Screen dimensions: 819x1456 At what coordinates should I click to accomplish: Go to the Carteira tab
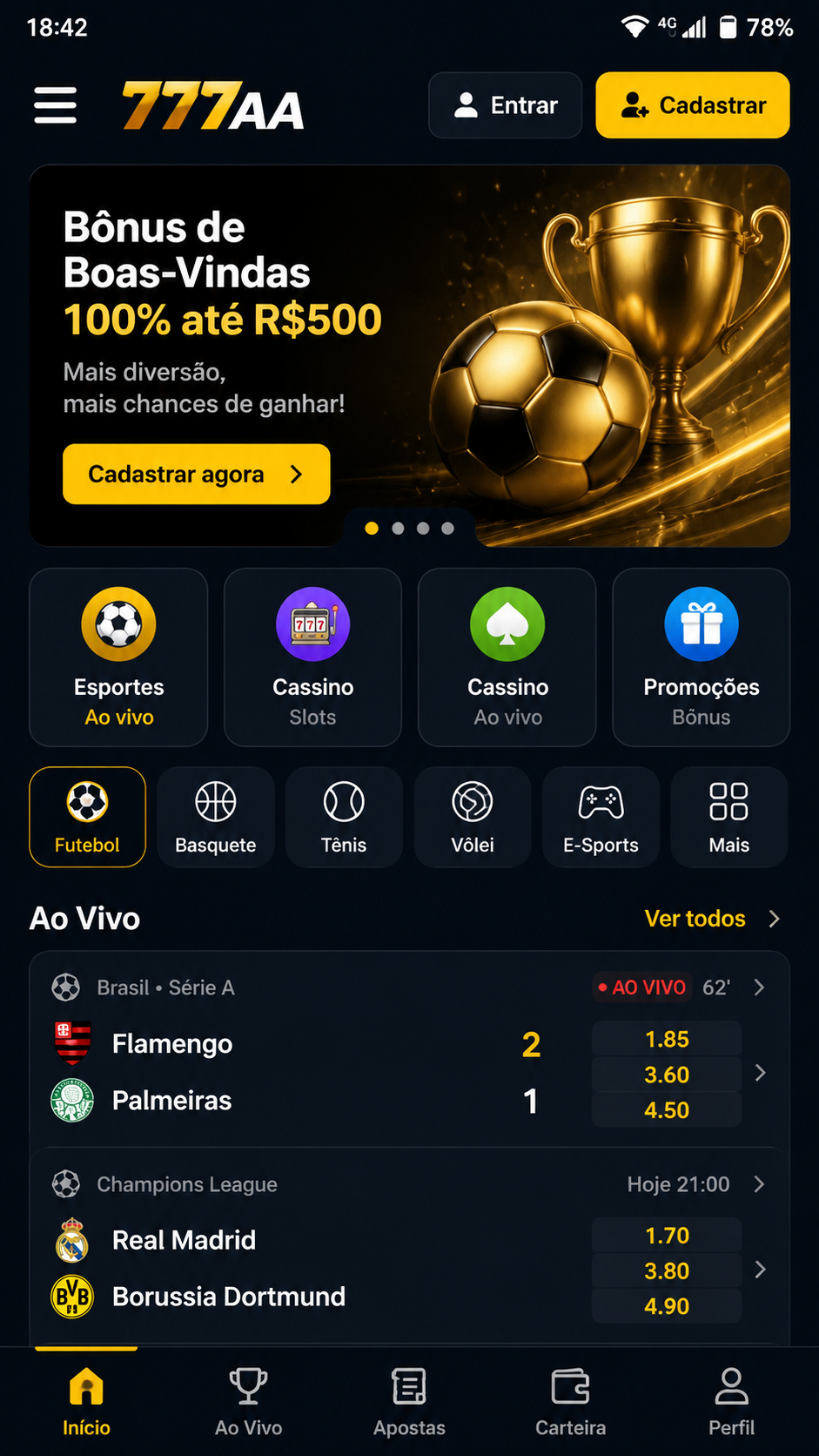(571, 1403)
